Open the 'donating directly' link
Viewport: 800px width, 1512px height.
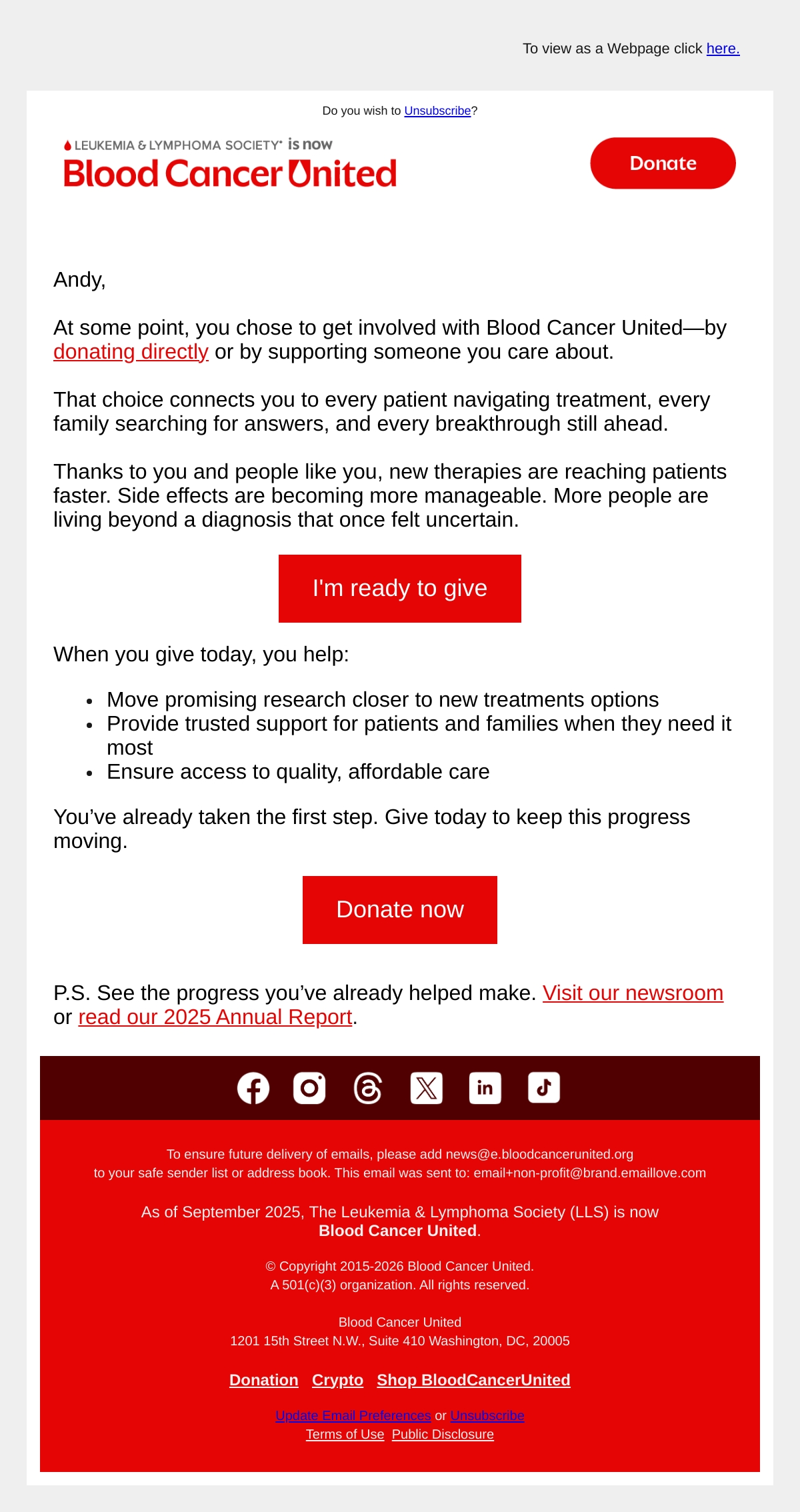pos(131,351)
